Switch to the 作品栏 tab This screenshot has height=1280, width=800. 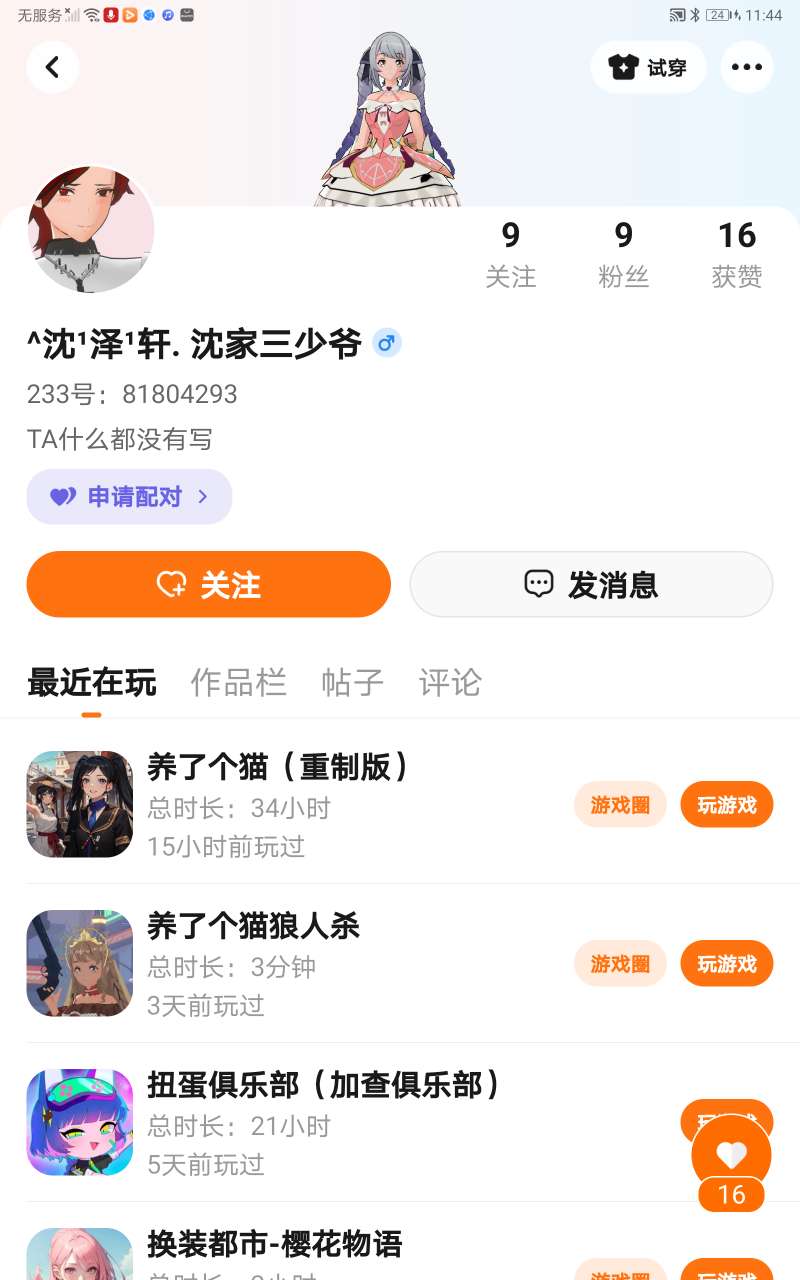[238, 682]
